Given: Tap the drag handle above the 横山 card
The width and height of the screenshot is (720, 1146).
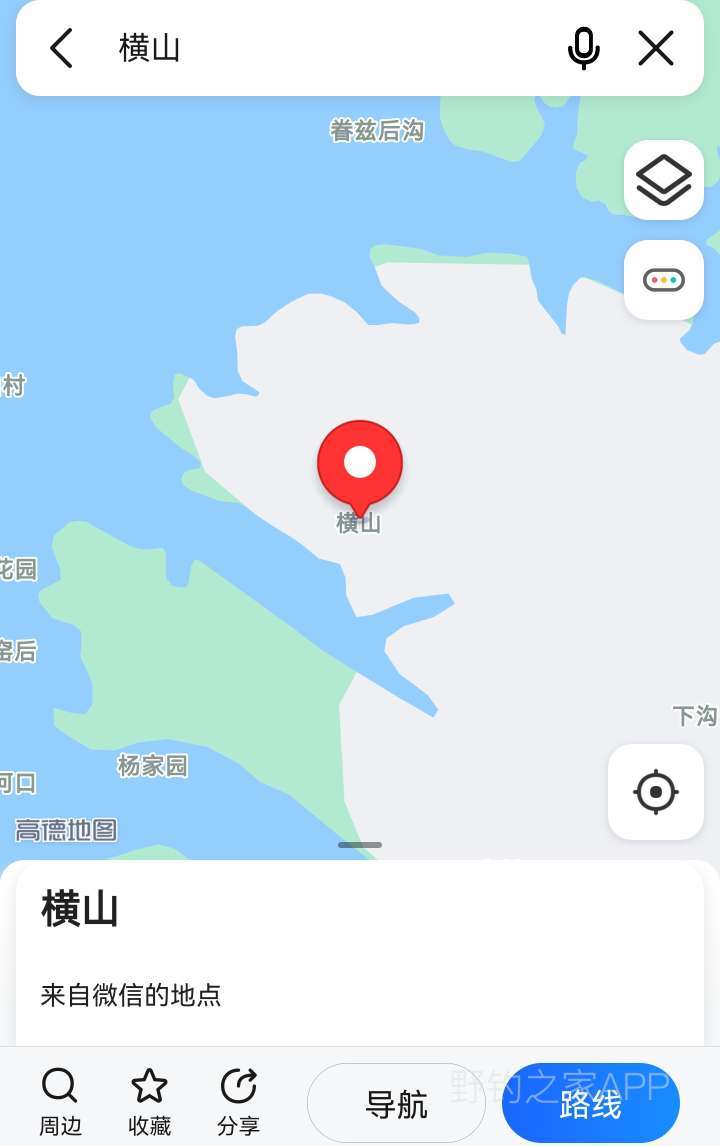Looking at the screenshot, I should pos(360,845).
